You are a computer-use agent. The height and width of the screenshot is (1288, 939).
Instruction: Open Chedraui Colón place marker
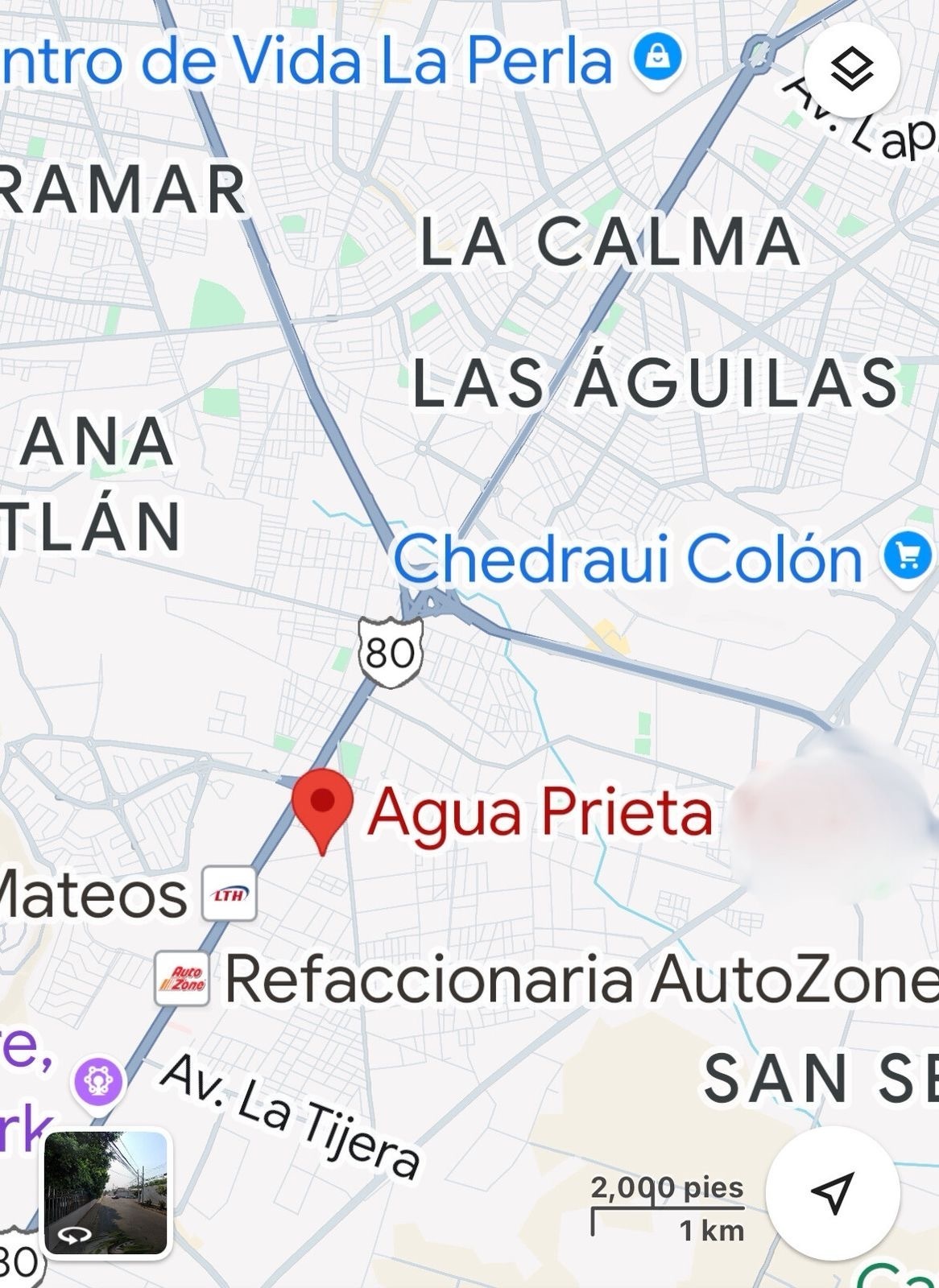[x=908, y=556]
